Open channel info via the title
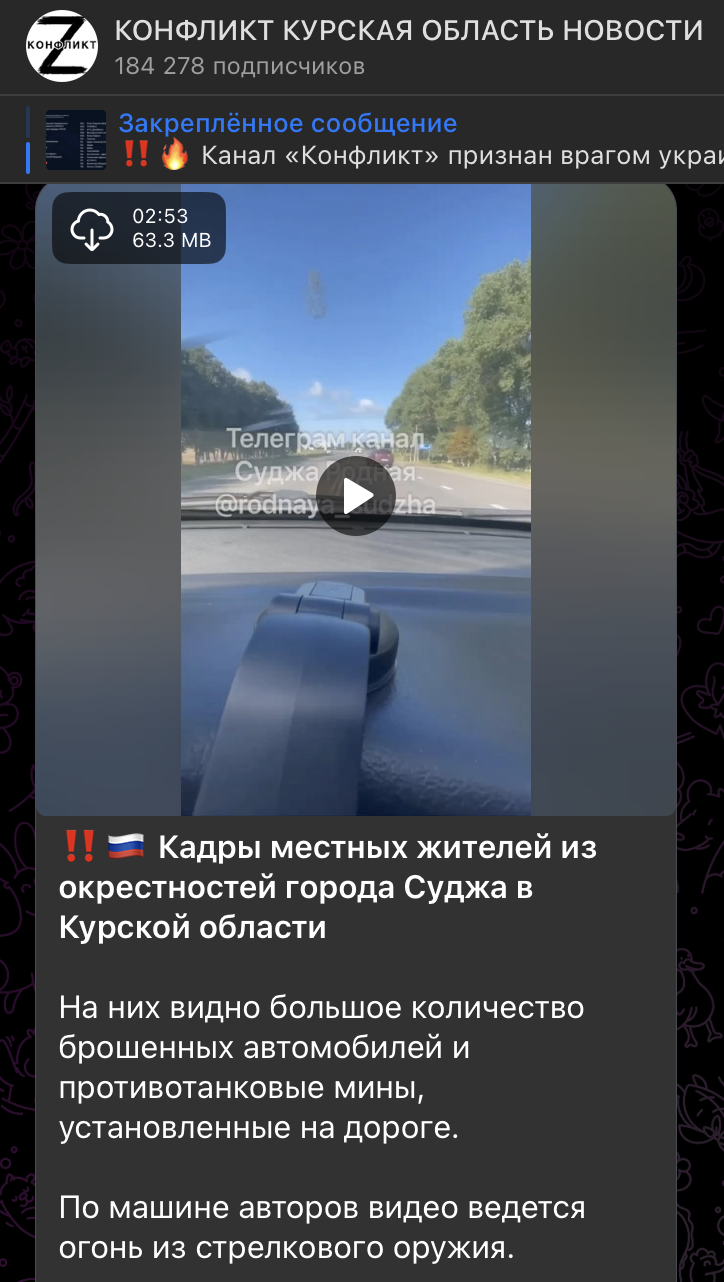 coord(408,31)
